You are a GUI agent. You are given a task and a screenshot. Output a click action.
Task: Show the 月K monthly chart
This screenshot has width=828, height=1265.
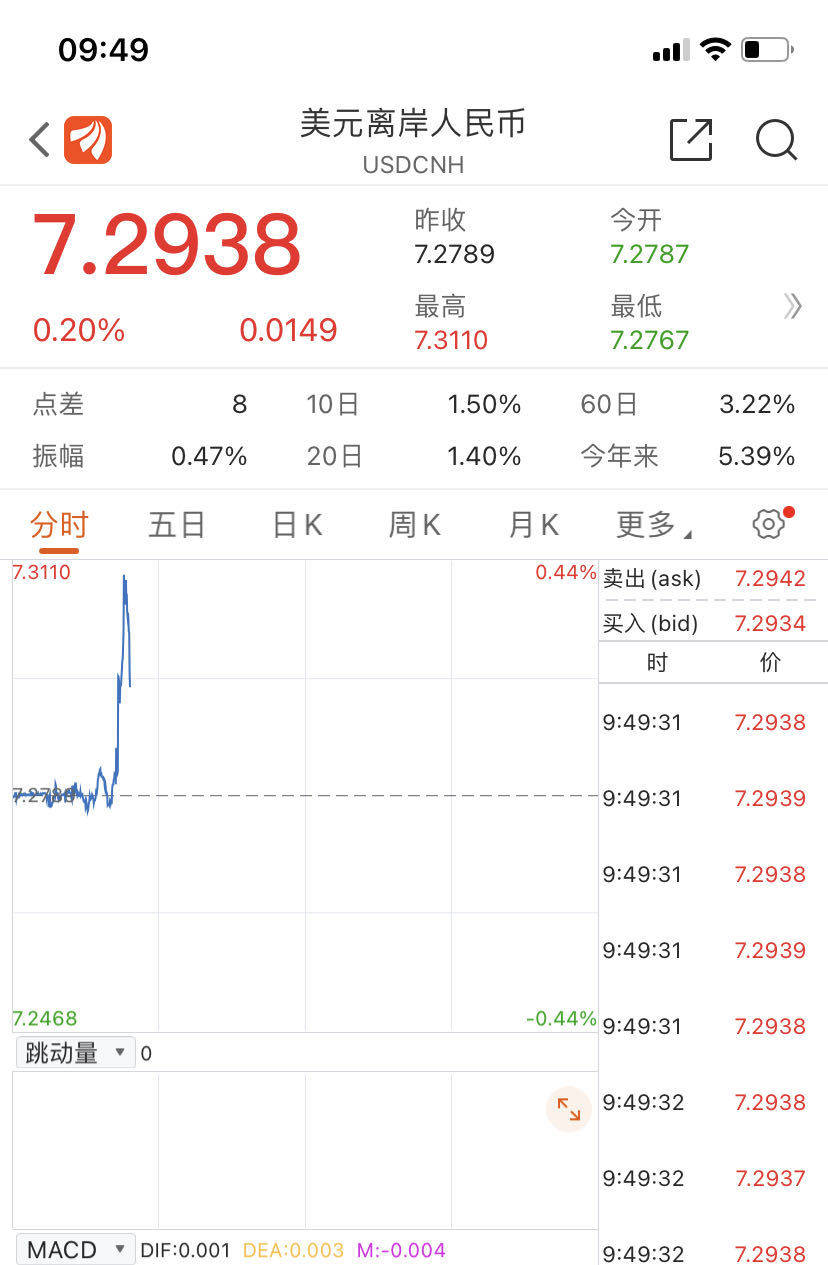[533, 524]
